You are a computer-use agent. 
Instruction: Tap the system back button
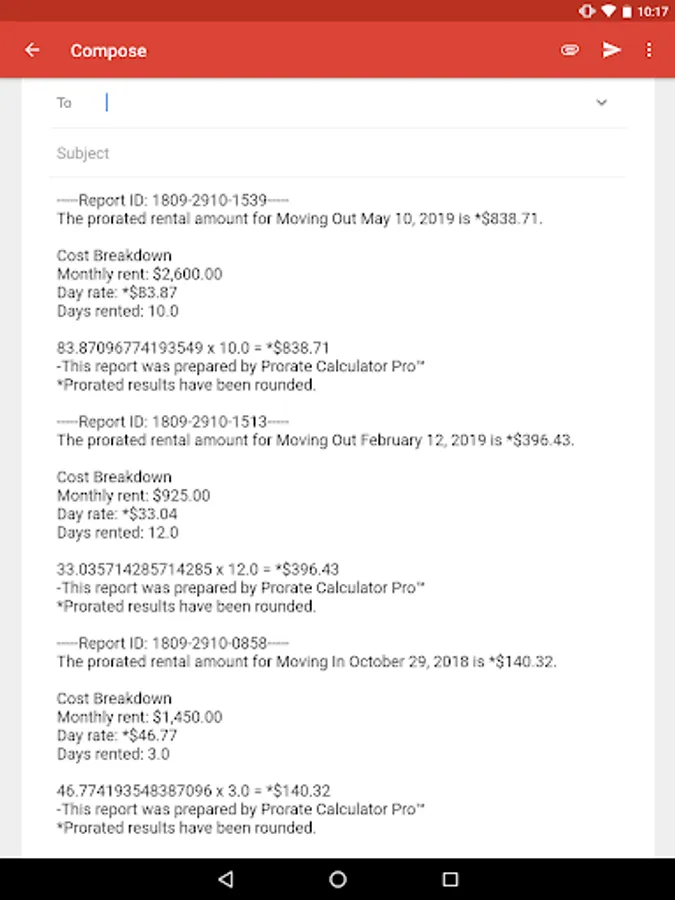[x=226, y=879]
